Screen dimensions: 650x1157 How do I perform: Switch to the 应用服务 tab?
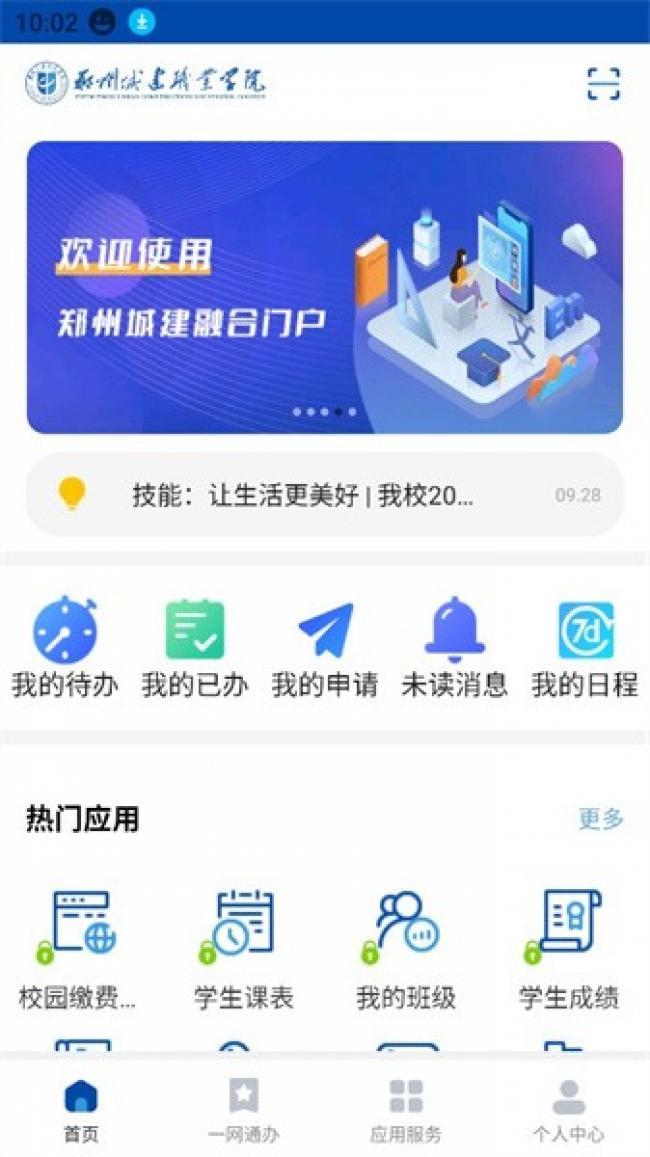pos(406,1110)
